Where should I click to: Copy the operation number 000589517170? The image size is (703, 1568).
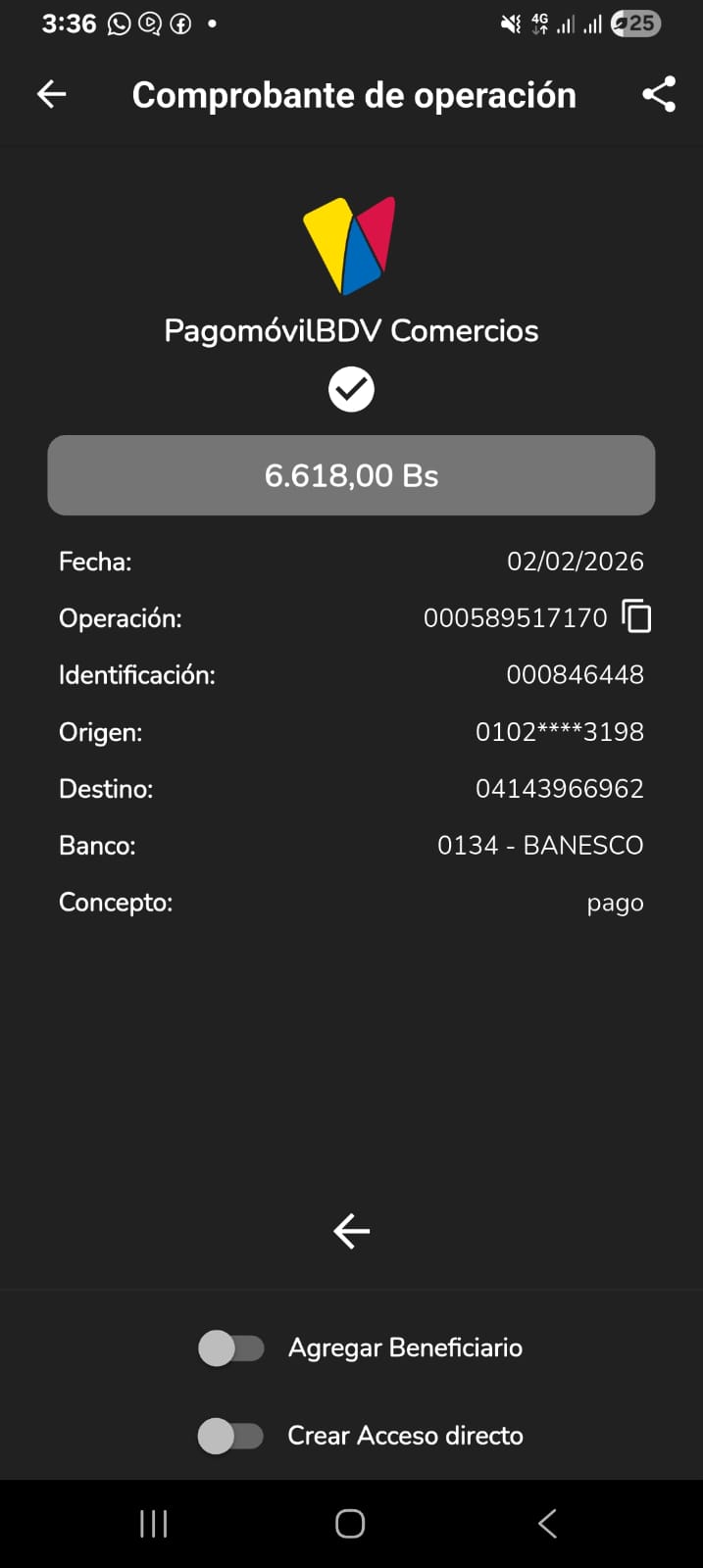pyautogui.click(x=636, y=617)
